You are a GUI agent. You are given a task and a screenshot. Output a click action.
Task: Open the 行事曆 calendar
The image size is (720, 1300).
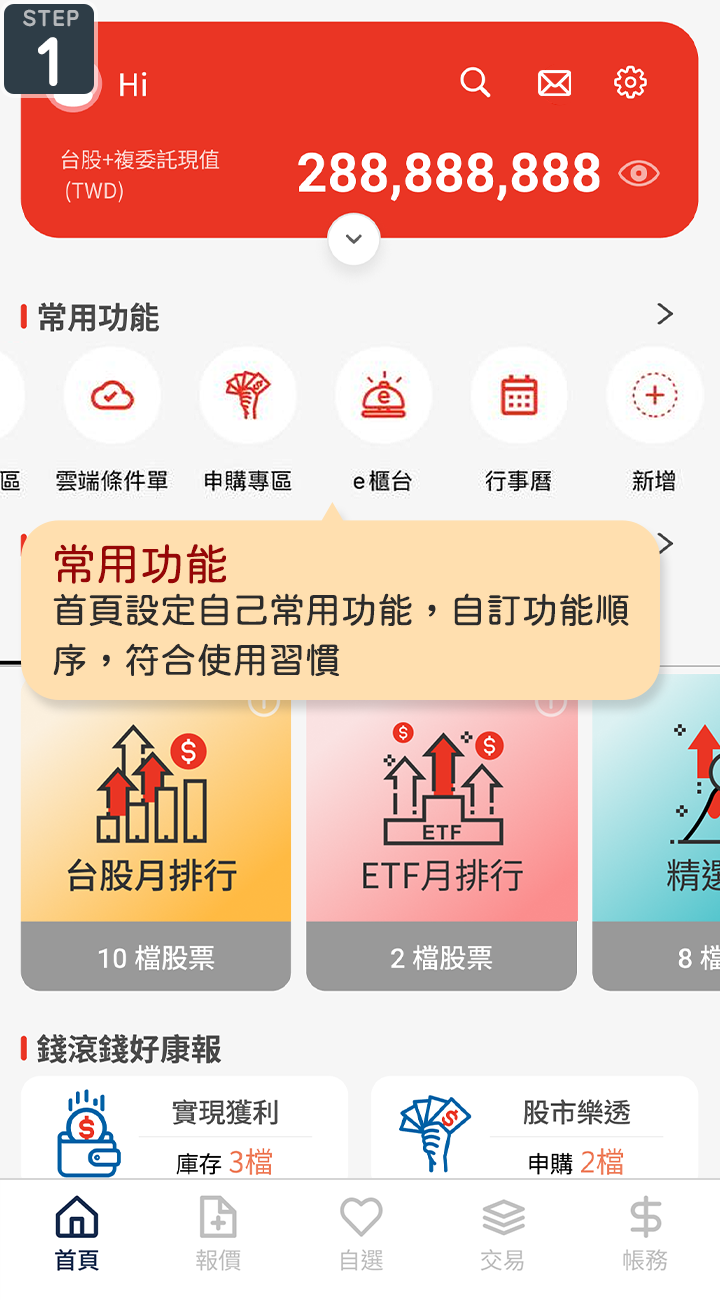519,396
